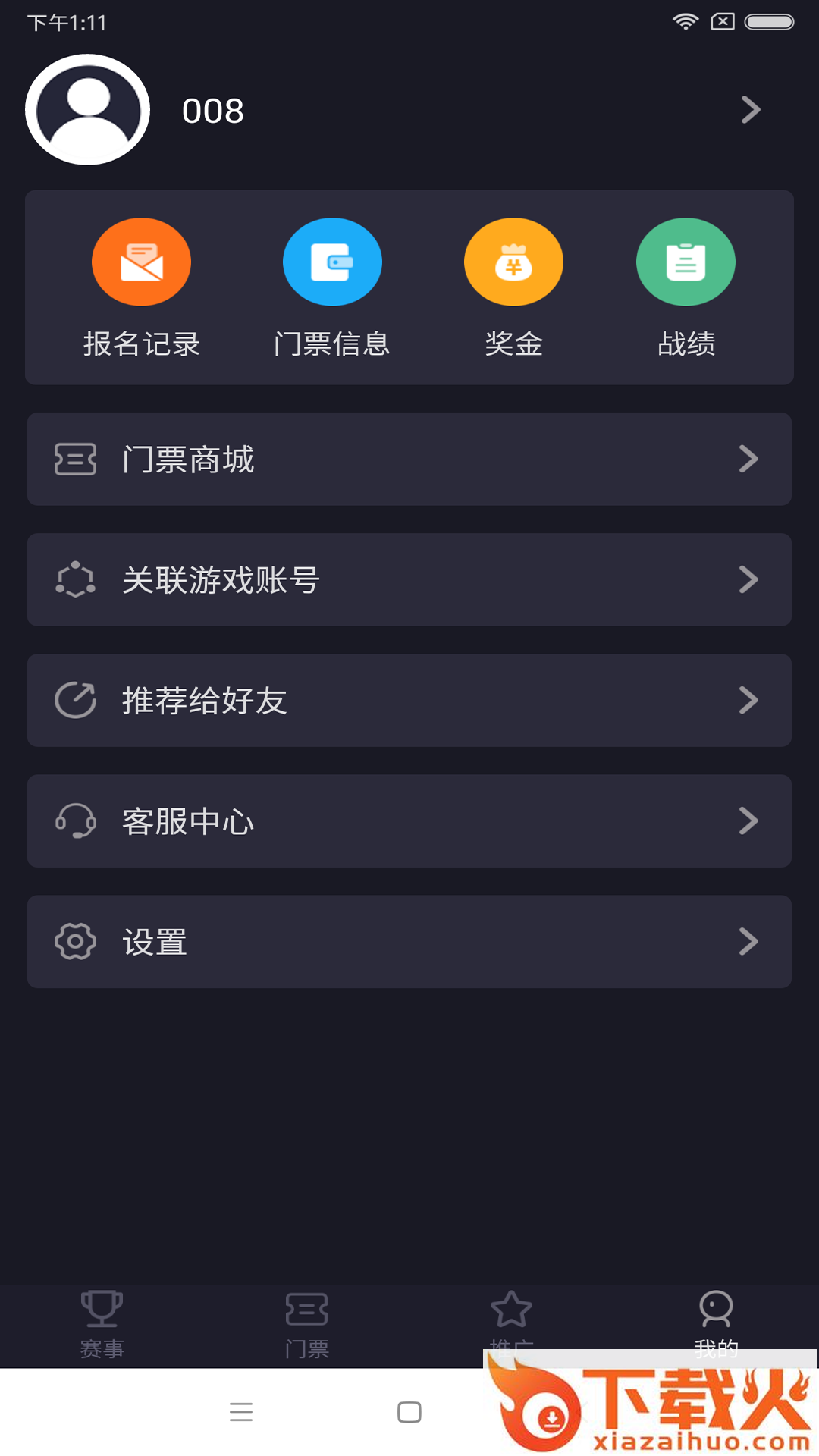Open 关联游戏账号 to link game account
This screenshot has width=819, height=1456.
(x=409, y=579)
